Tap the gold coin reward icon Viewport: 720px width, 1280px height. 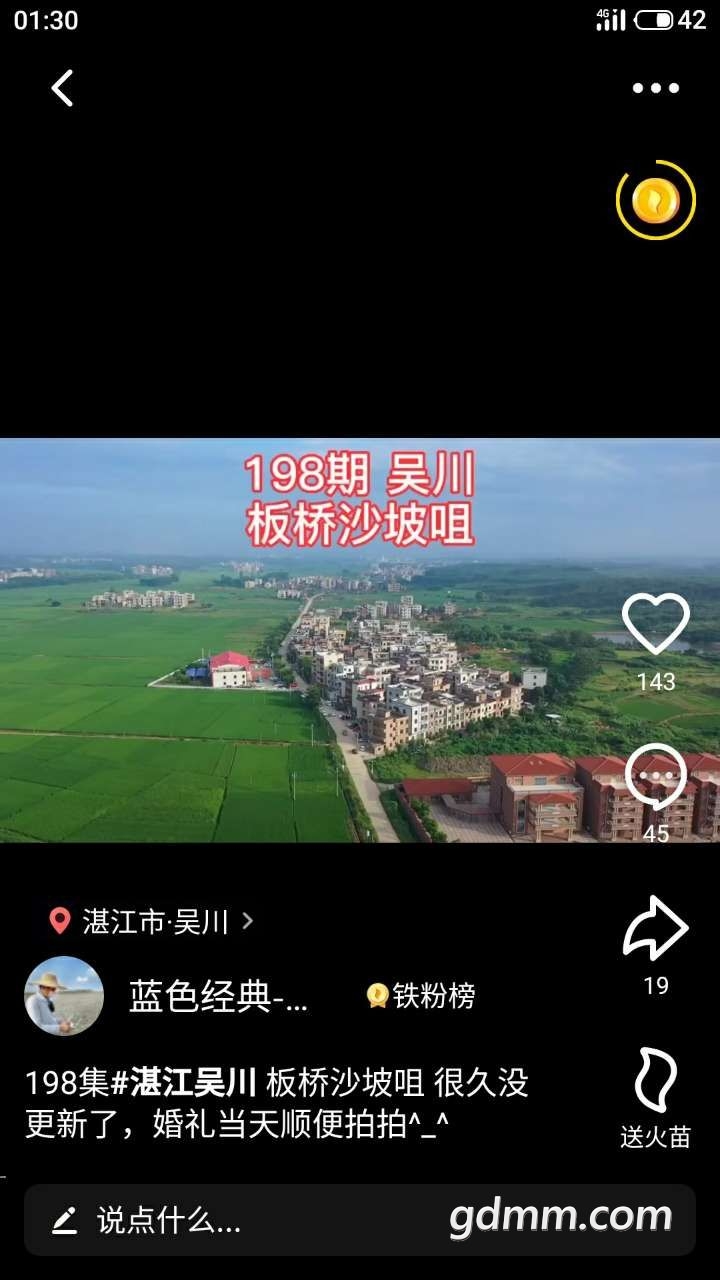pyautogui.click(x=655, y=200)
